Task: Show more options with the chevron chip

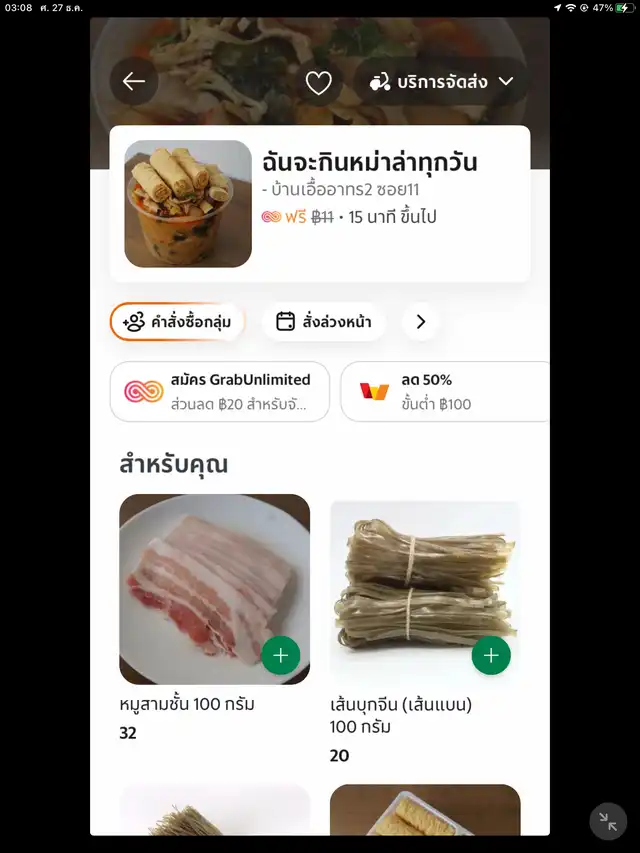Action: coord(421,322)
